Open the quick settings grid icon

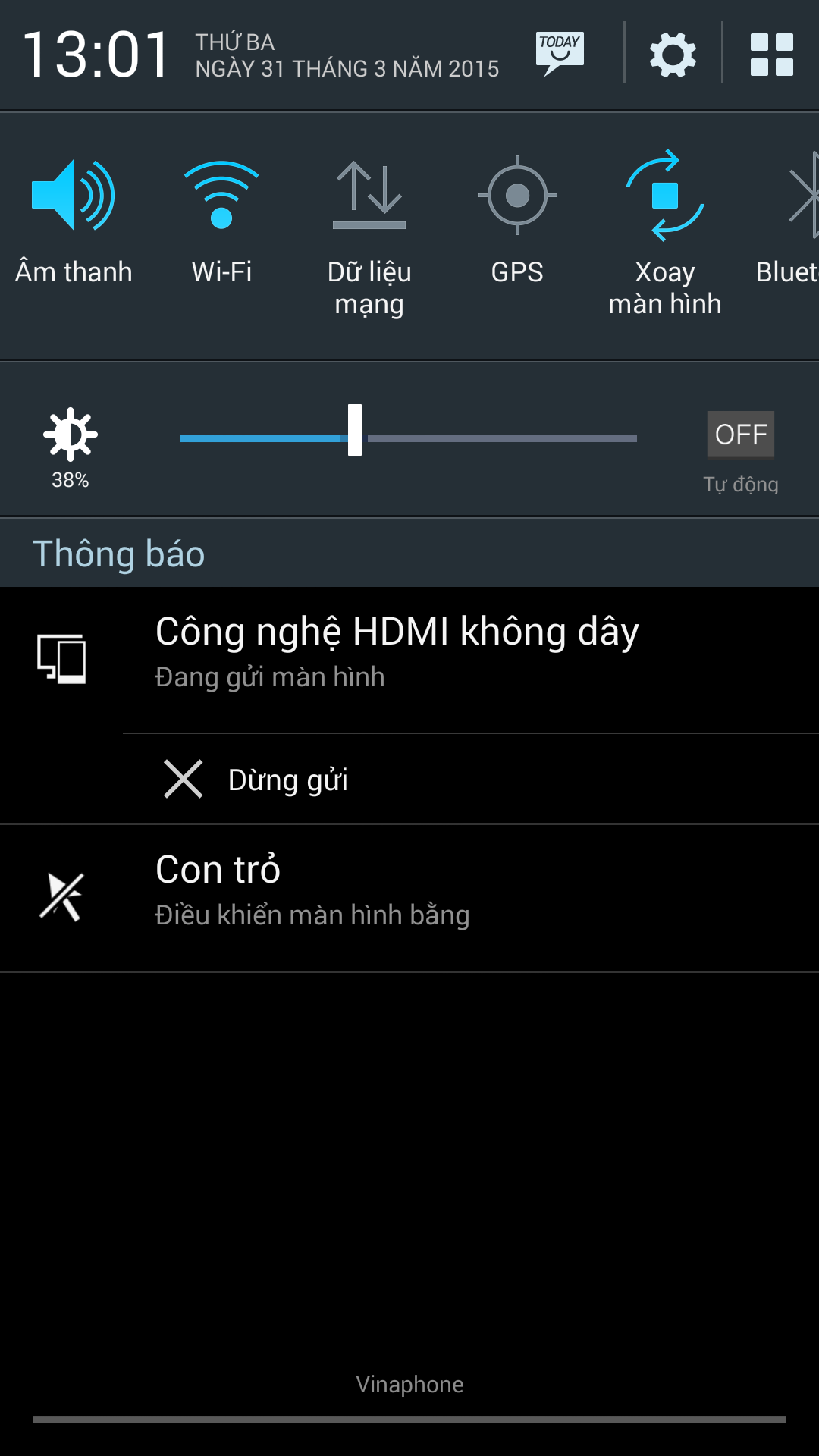771,55
